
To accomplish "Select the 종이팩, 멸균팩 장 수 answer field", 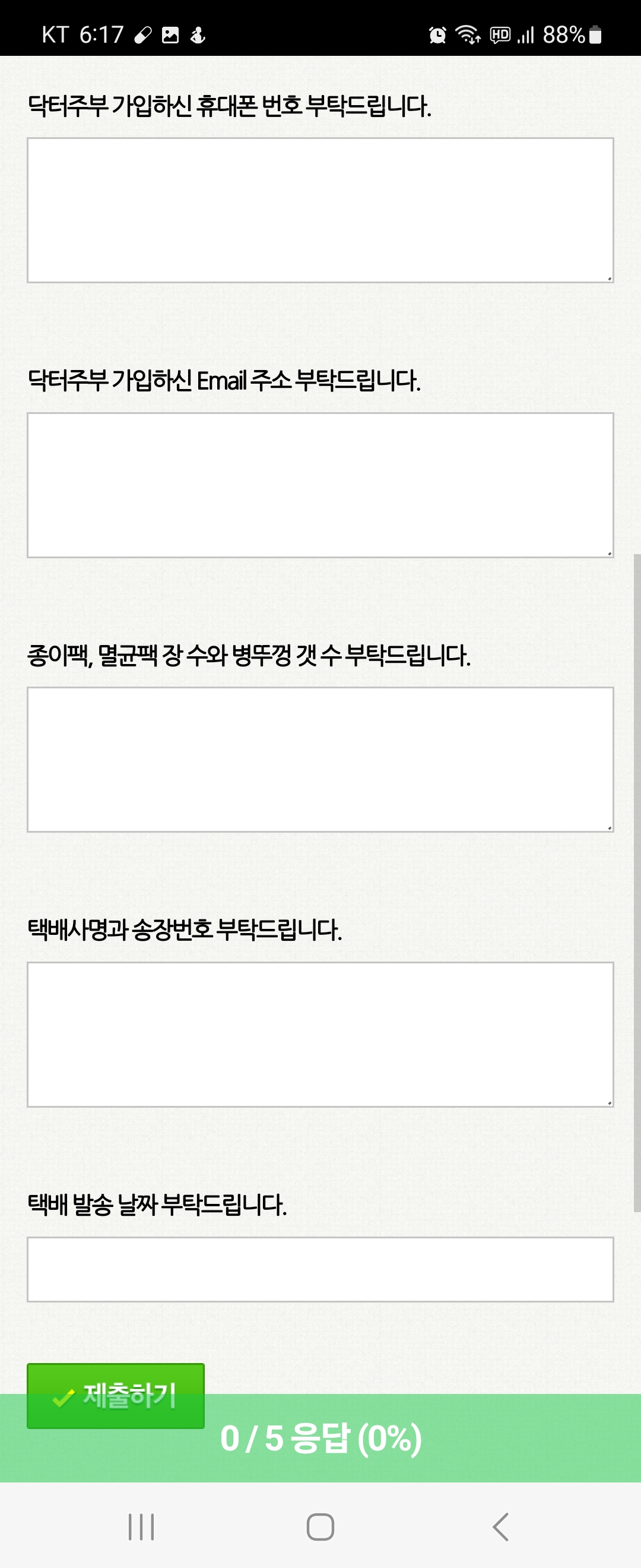I will point(320,759).
